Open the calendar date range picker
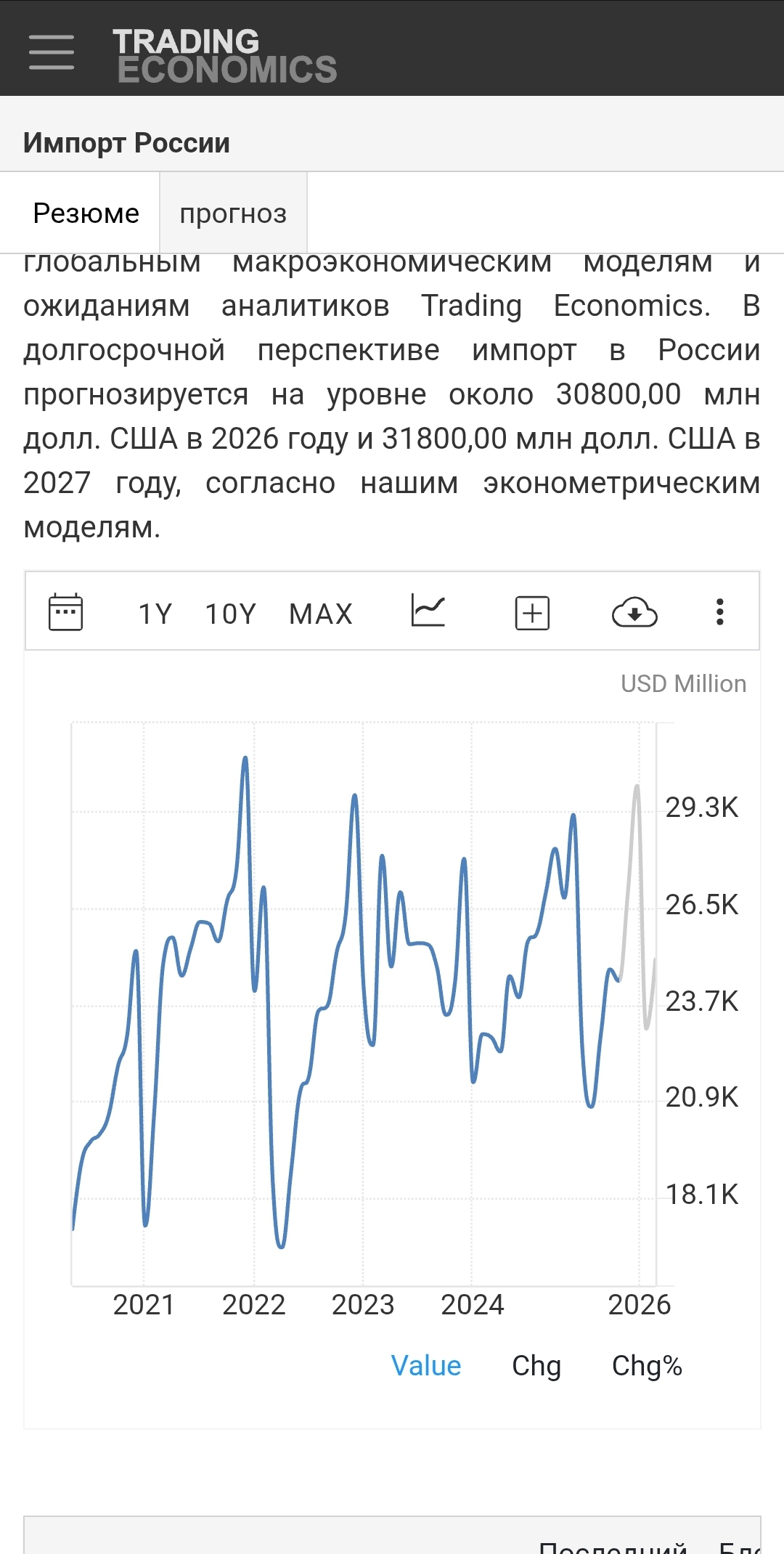Screen dimensions: 784x1554 65,612
